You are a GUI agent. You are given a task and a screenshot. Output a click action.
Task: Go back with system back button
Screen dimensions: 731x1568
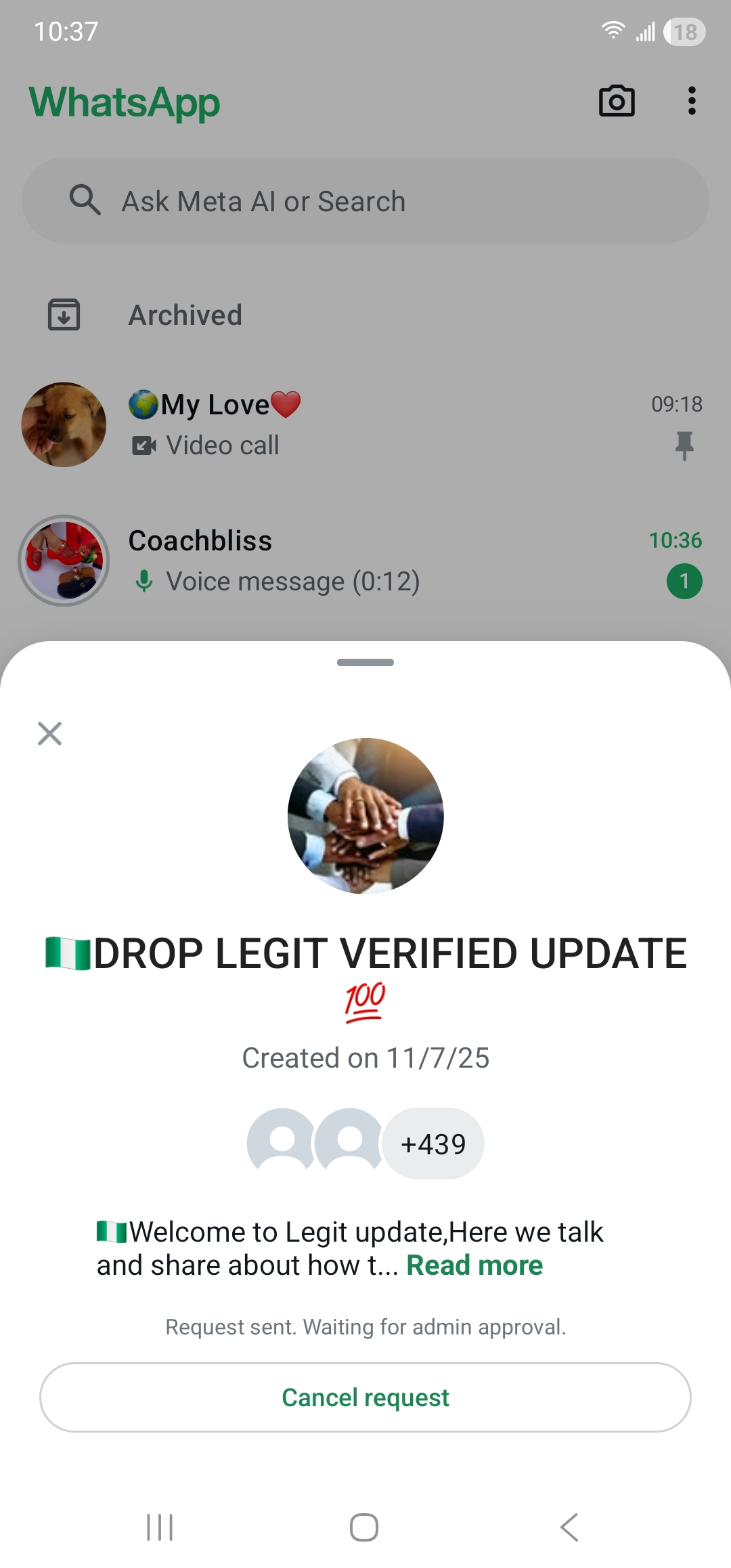[570, 1527]
